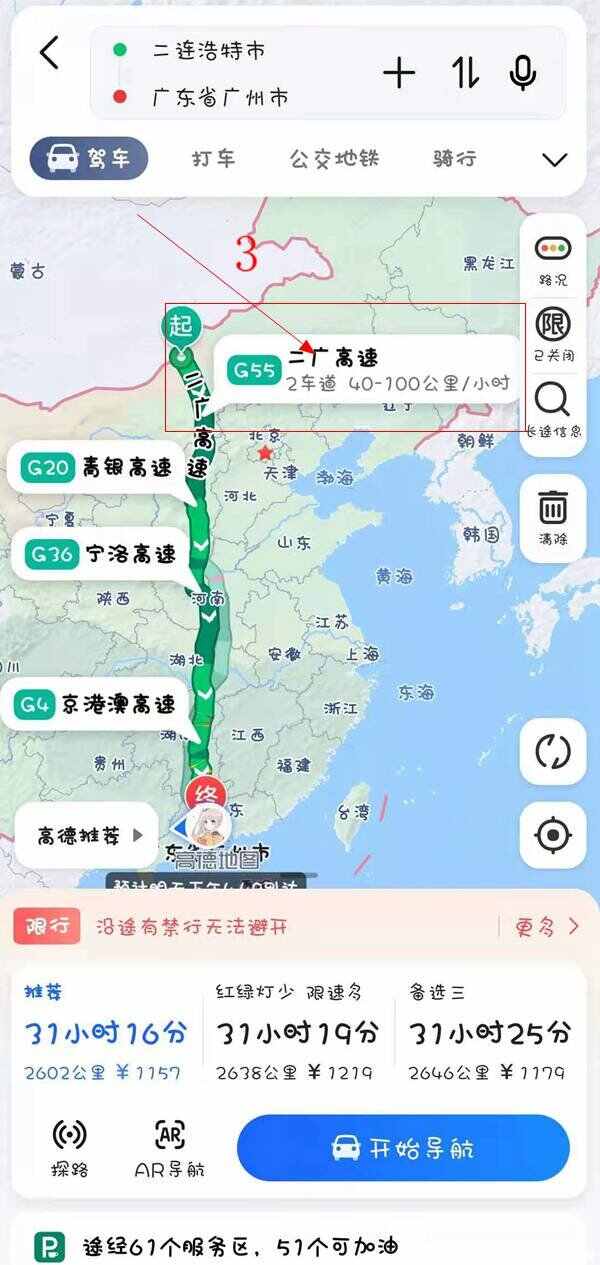
Task: Recenter map on my location
Action: click(x=552, y=834)
